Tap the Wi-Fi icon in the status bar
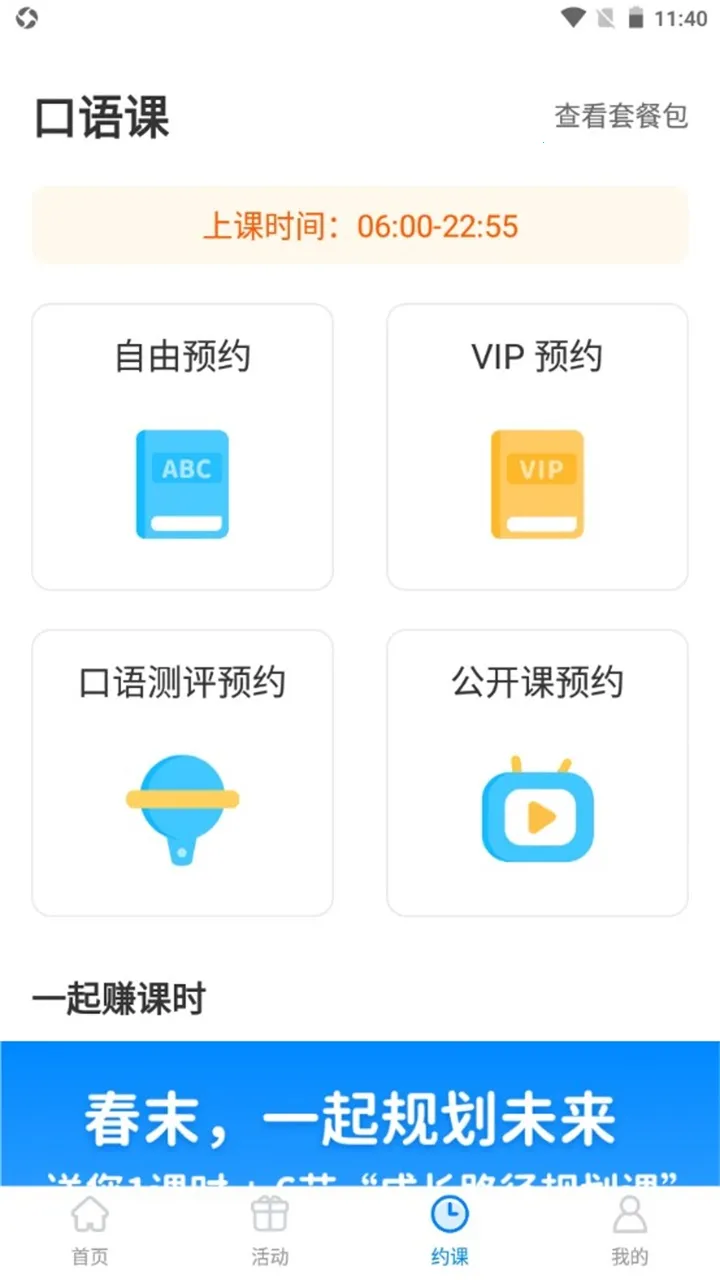The width and height of the screenshot is (720, 1280). (x=573, y=17)
